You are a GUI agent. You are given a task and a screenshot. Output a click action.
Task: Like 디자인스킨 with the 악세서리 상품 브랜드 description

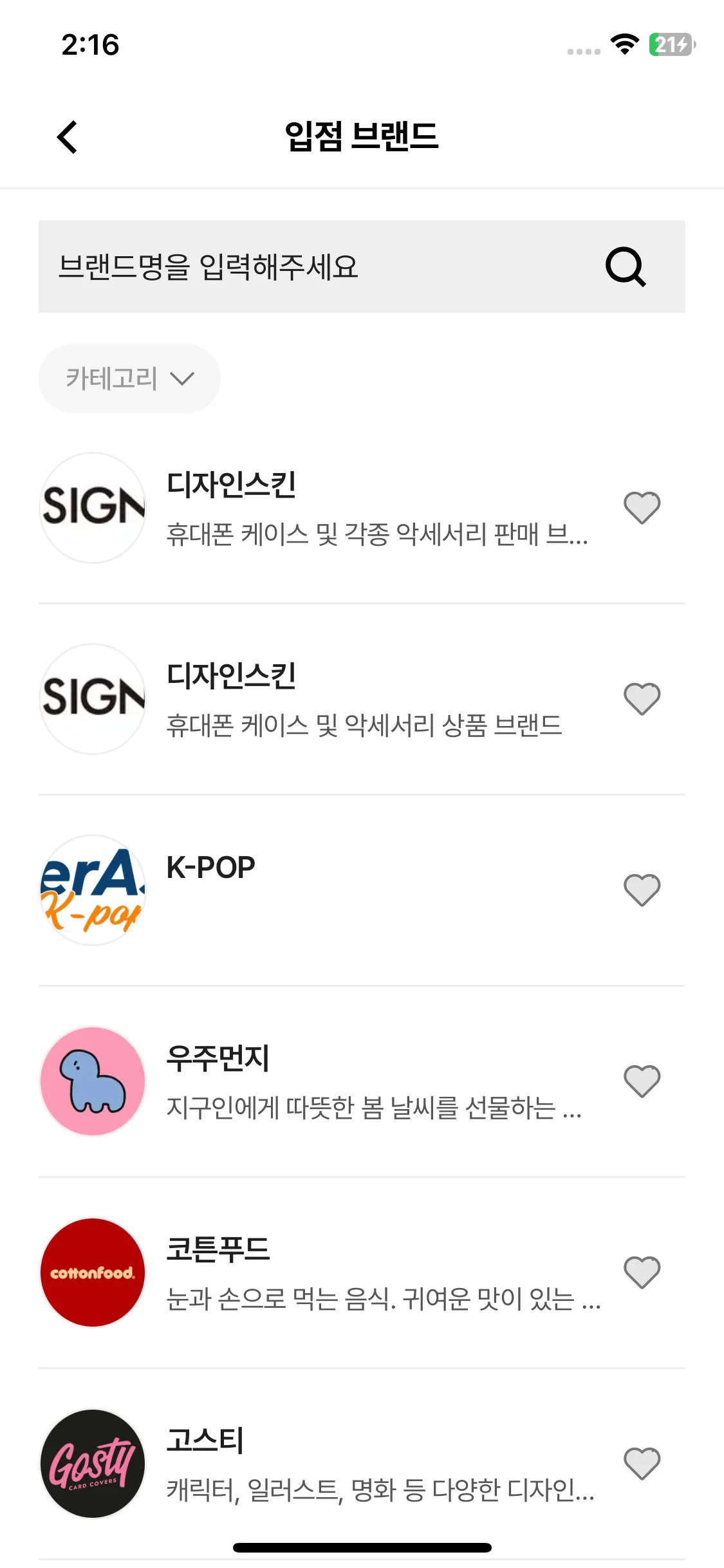tap(642, 699)
